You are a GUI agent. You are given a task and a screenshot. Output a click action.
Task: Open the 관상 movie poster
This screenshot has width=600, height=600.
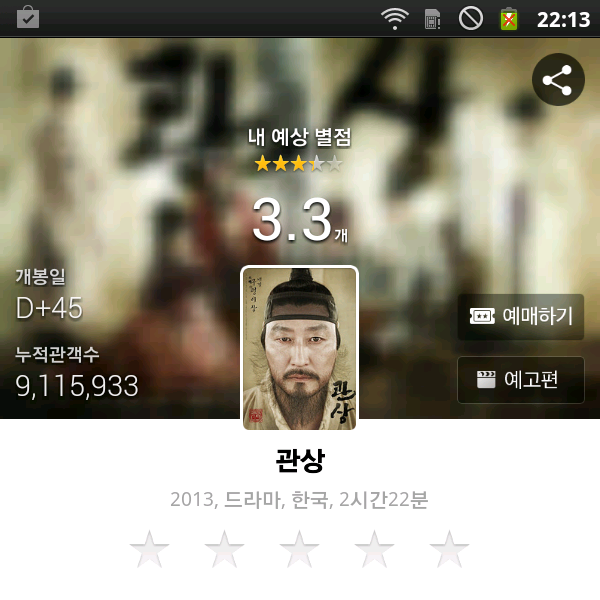300,348
